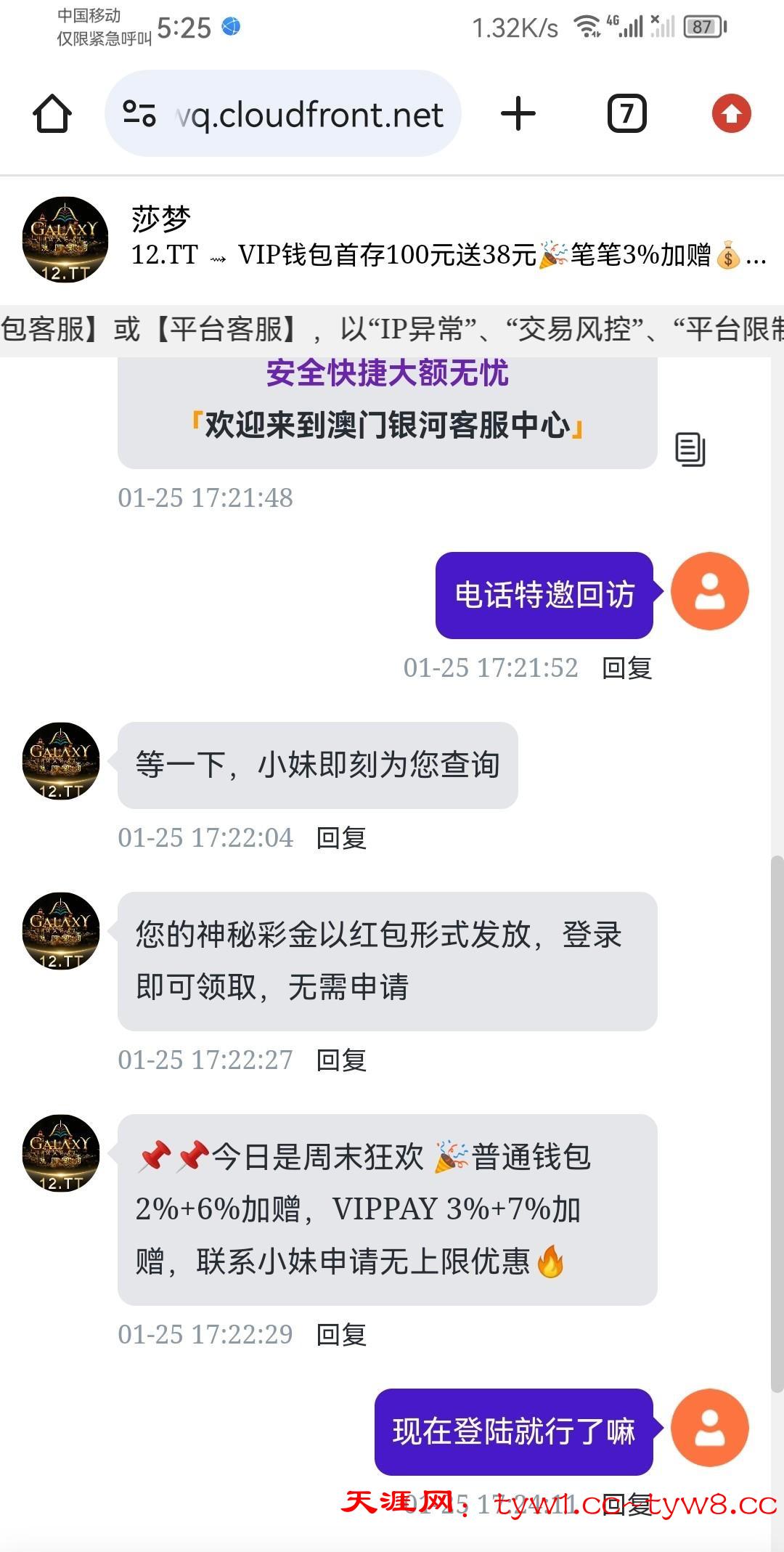
Task: Go to the browser home page
Action: tap(52, 114)
